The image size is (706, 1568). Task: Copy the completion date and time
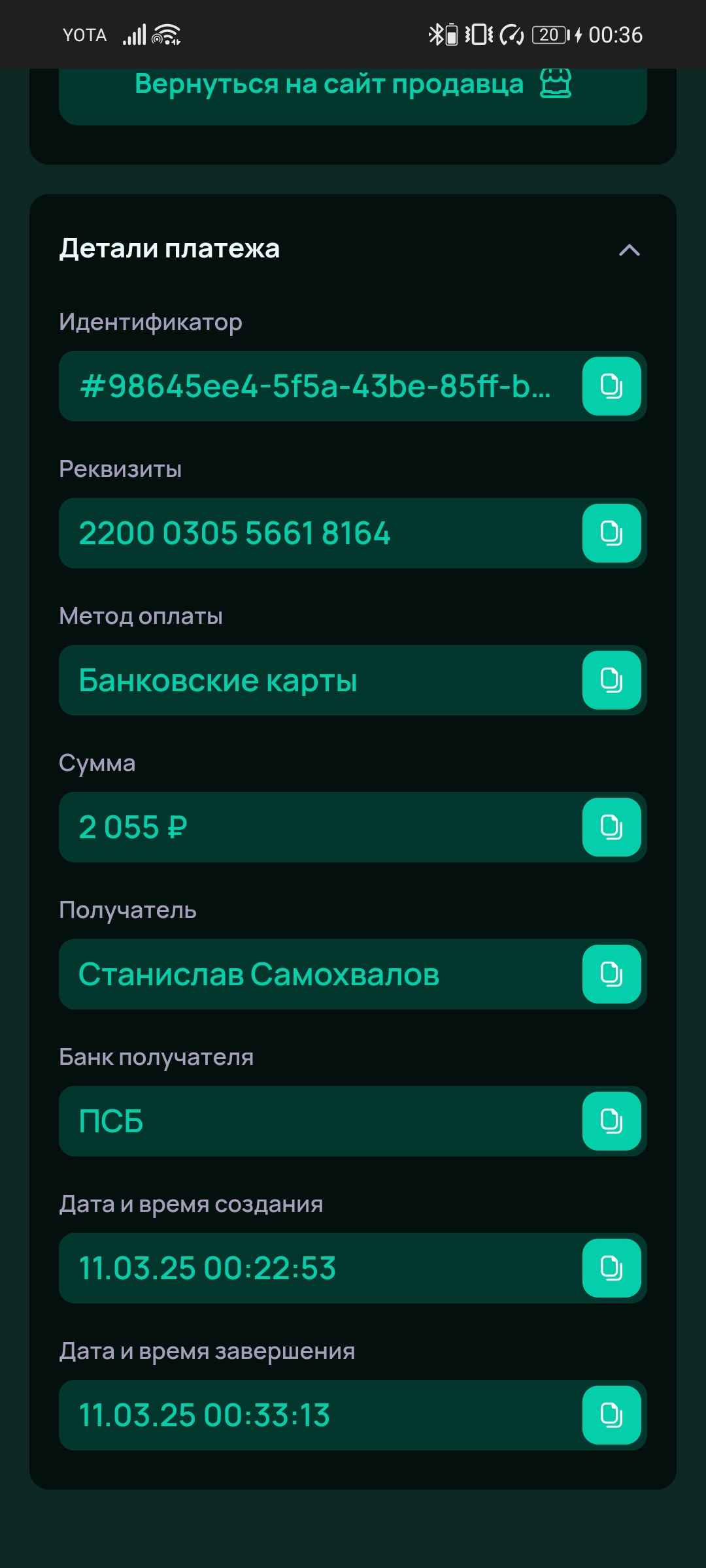(611, 1415)
